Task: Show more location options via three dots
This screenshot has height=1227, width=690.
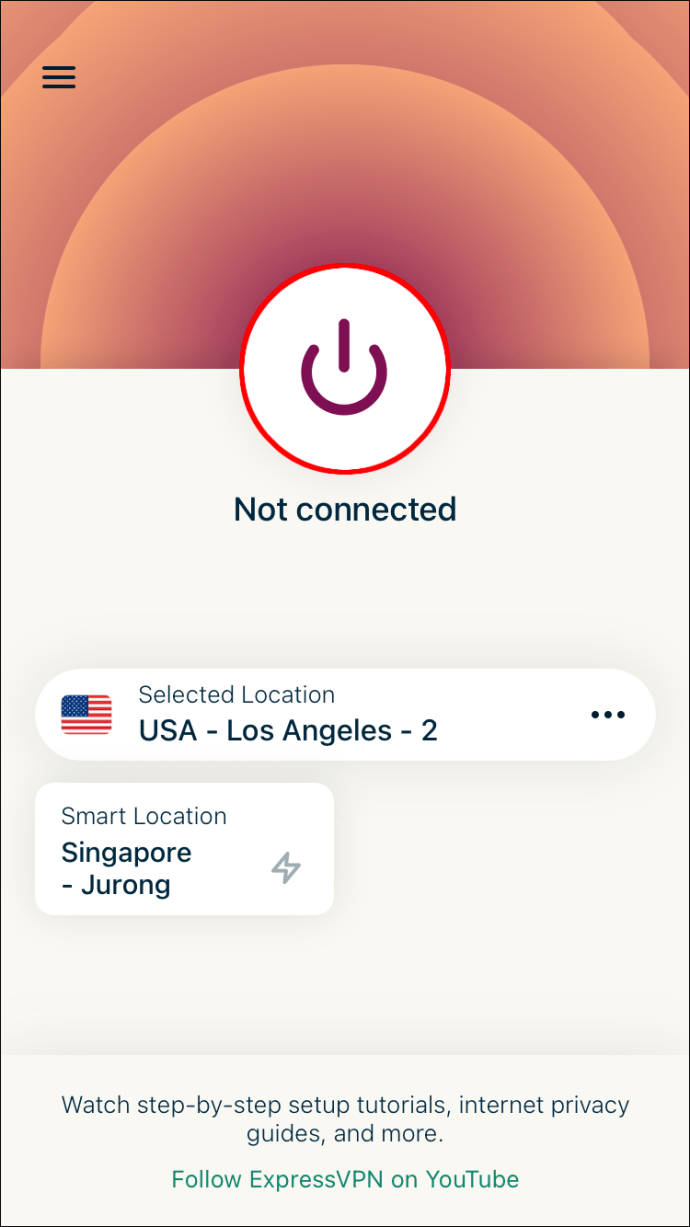Action: pyautogui.click(x=607, y=715)
